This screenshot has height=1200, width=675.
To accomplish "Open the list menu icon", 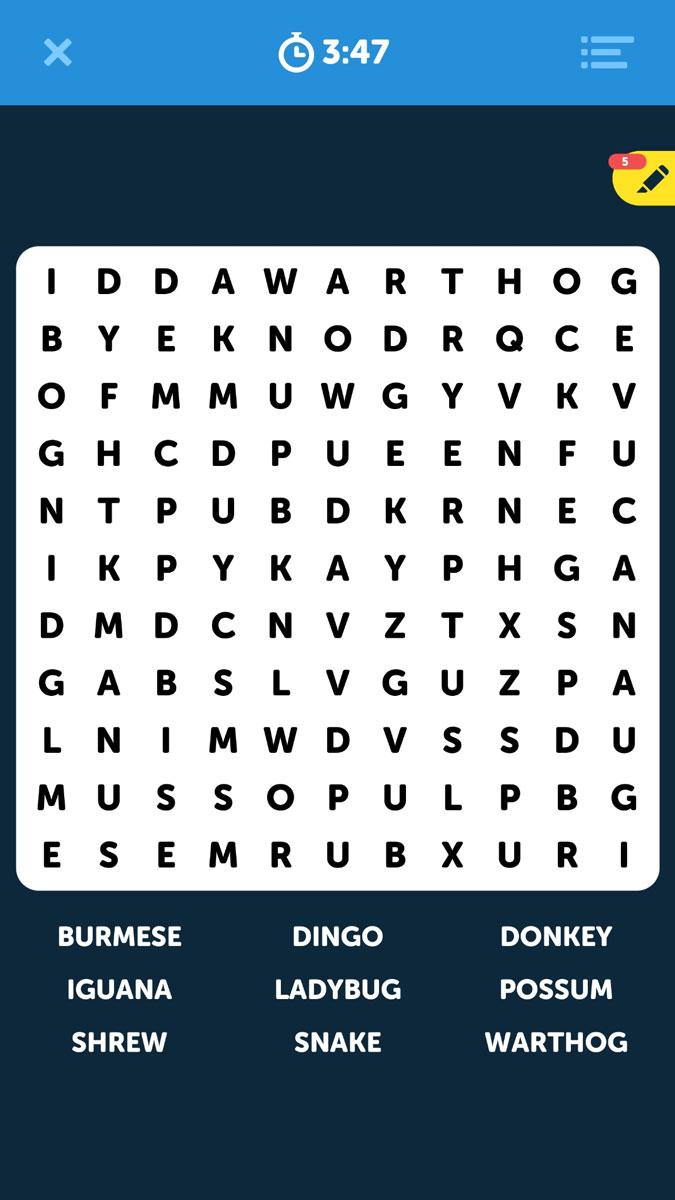I will (x=607, y=52).
